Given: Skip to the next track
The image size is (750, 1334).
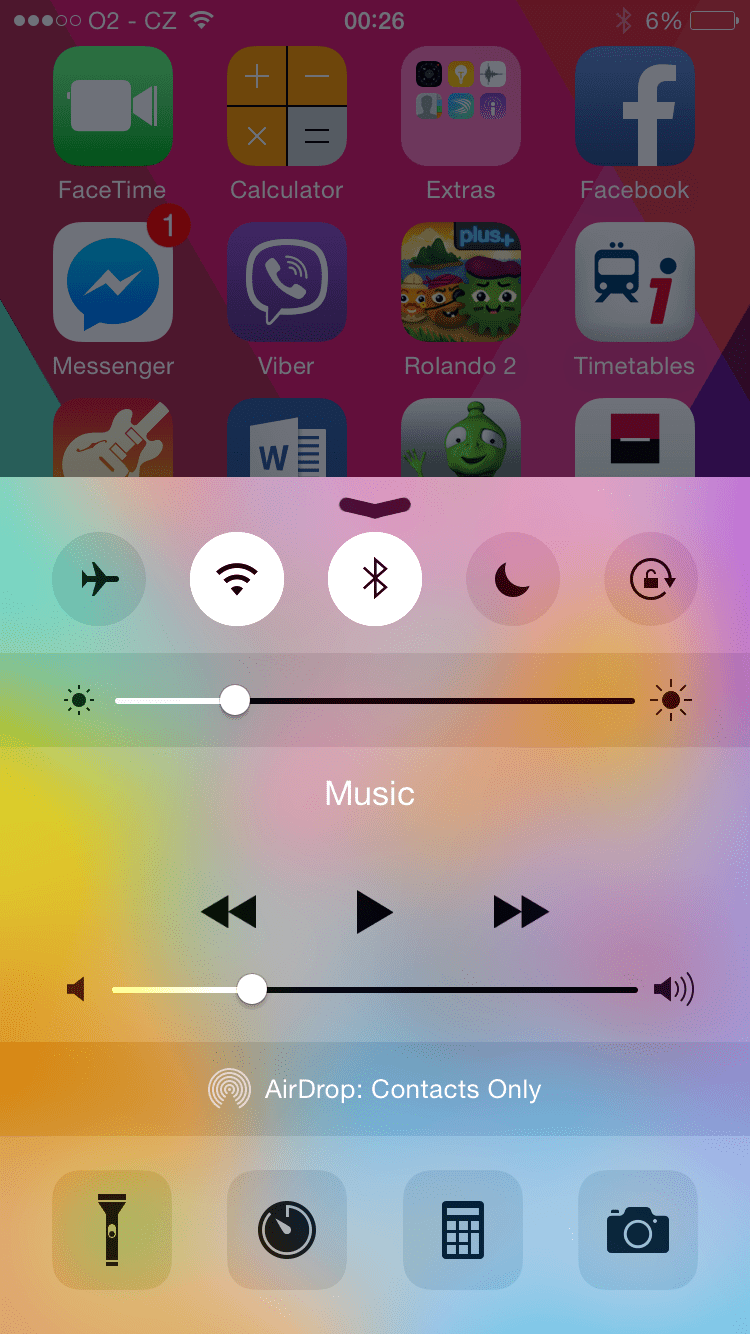Looking at the screenshot, I should tap(521, 912).
